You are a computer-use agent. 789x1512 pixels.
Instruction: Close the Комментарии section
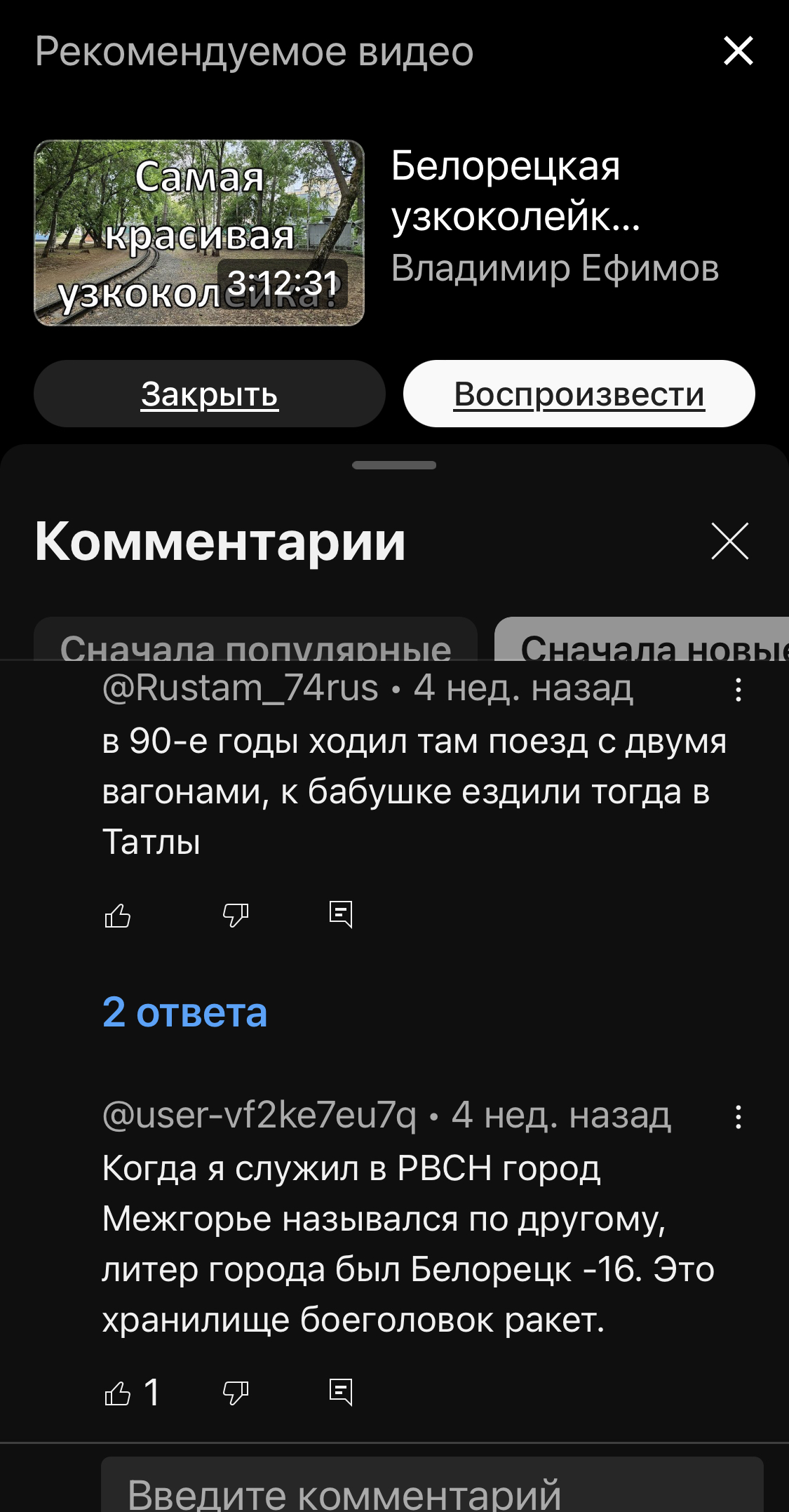[729, 541]
